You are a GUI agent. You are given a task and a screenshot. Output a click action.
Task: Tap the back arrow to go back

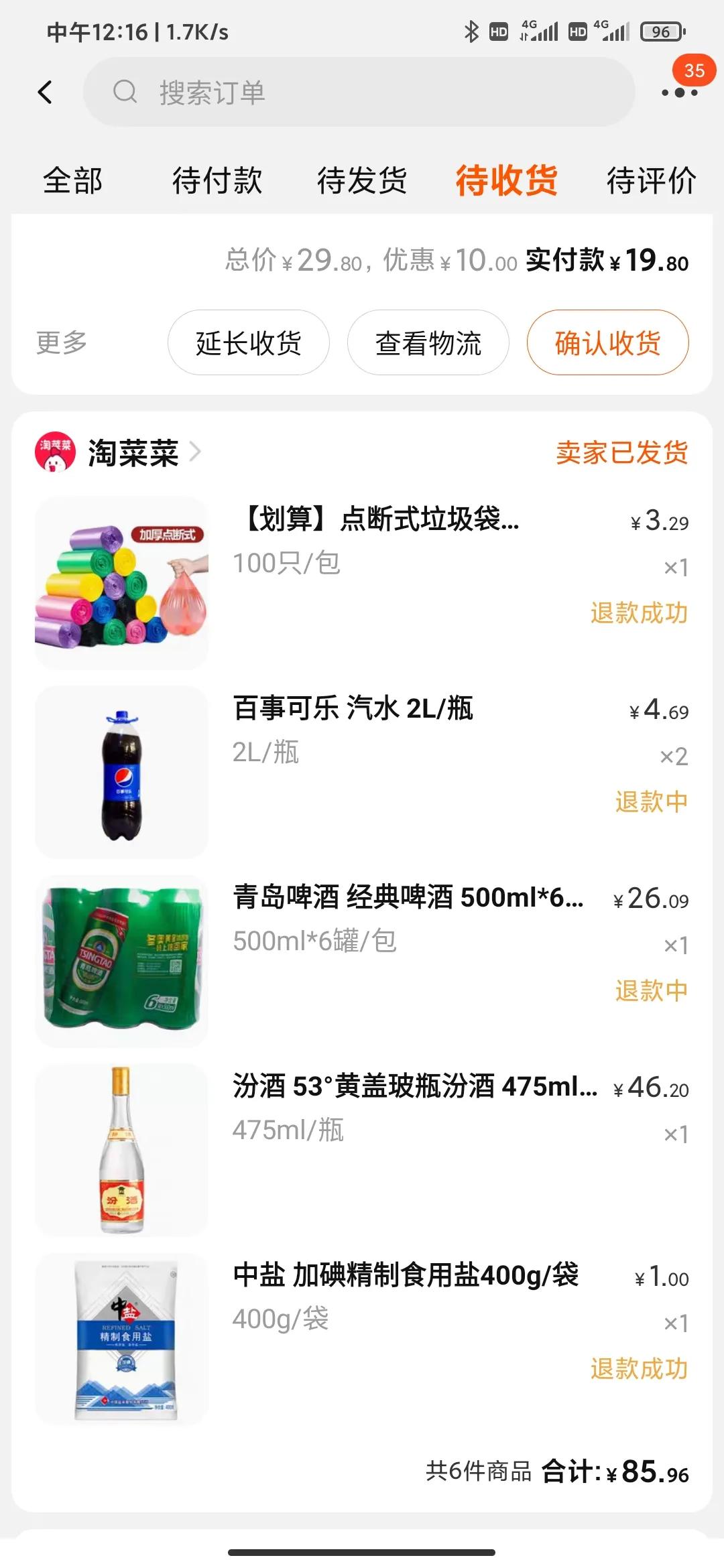tap(44, 92)
